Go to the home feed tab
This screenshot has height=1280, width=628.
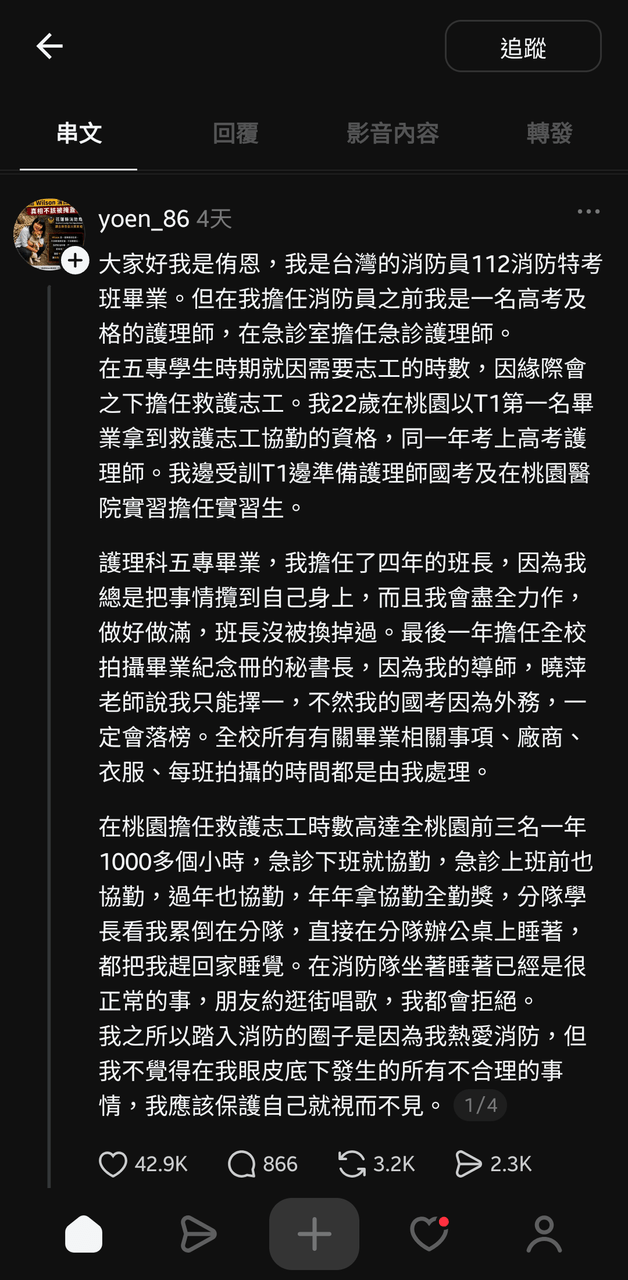84,1234
